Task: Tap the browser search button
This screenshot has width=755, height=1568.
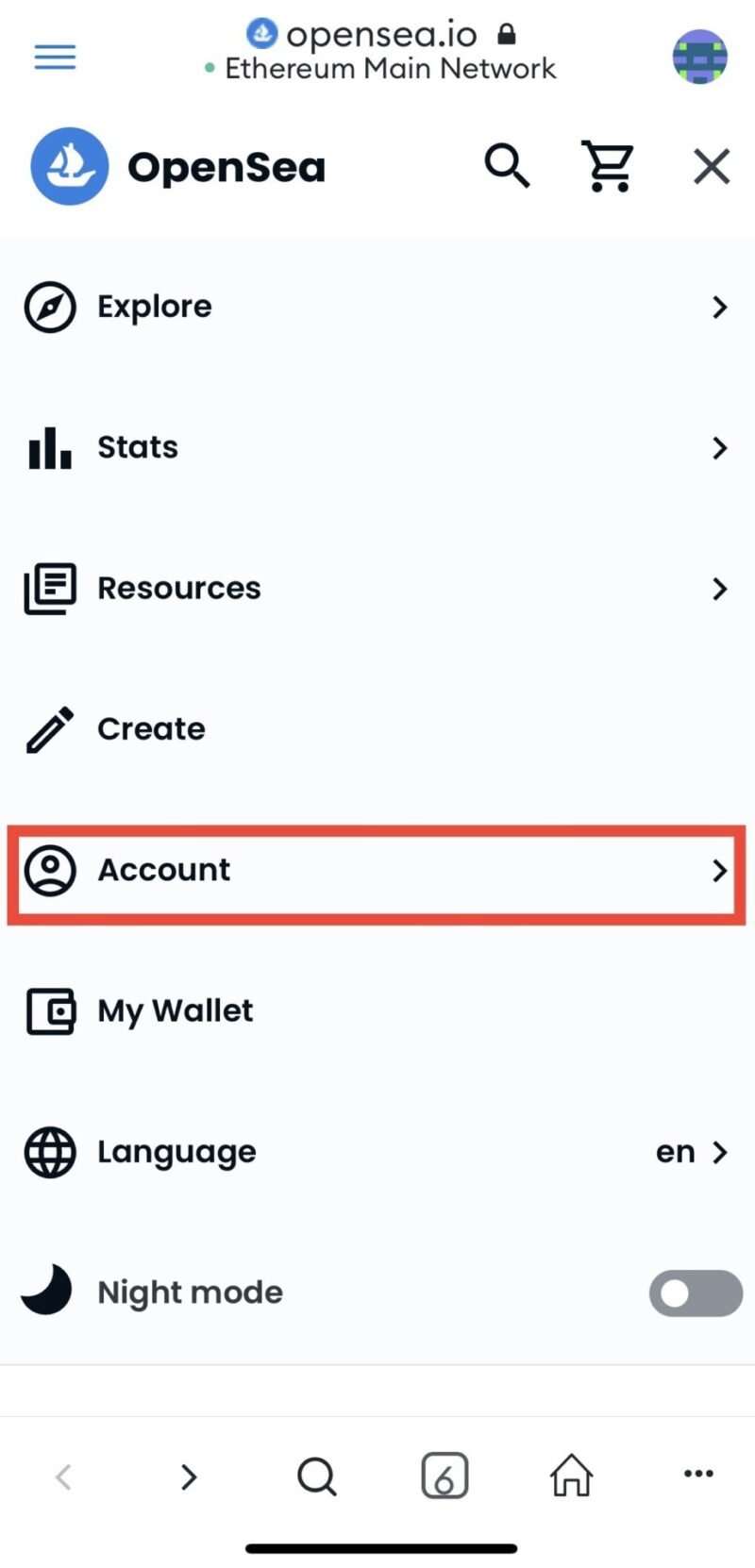Action: coord(316,1476)
